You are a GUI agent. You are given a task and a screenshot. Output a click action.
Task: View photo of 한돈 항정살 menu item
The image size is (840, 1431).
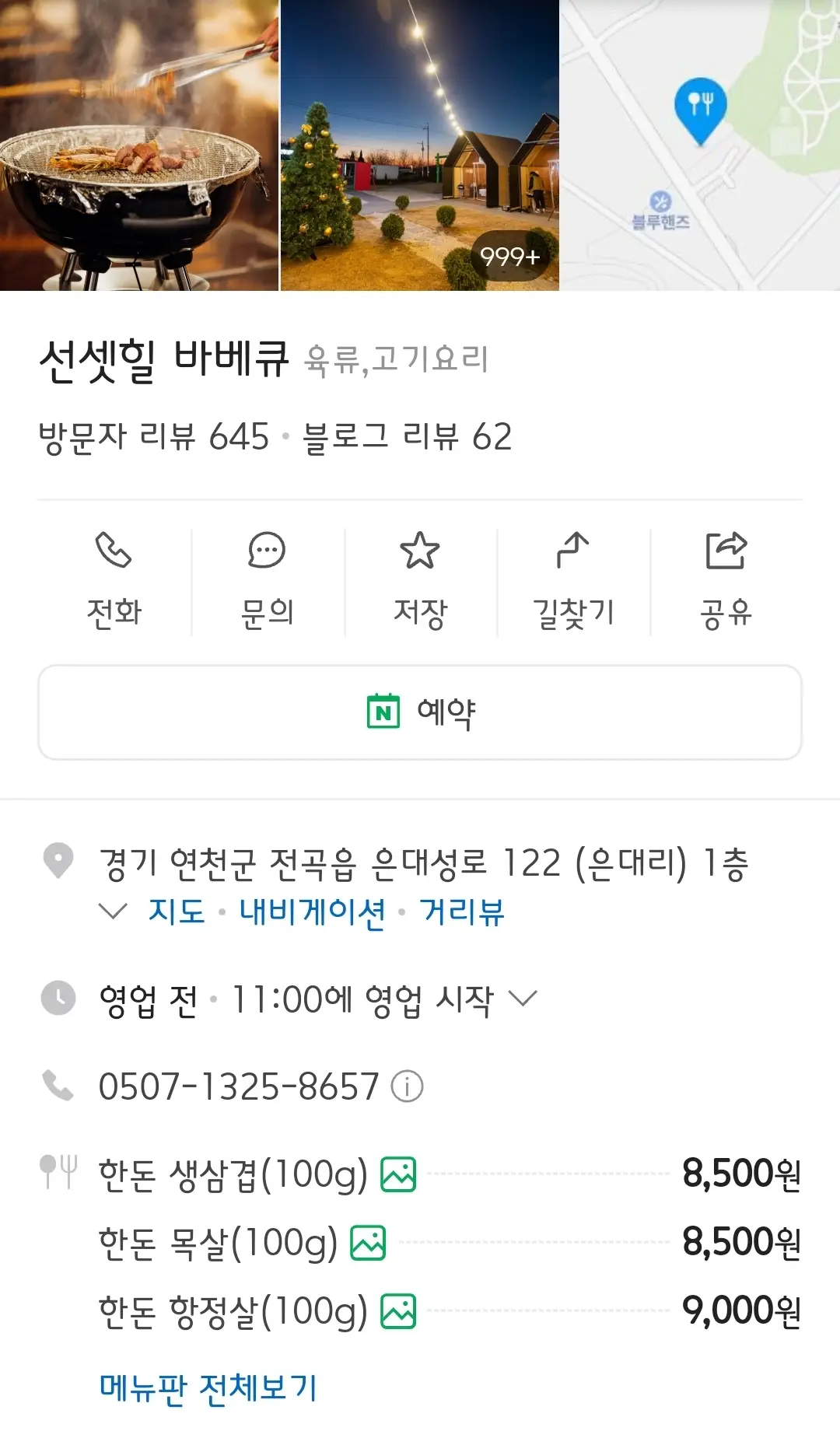(x=398, y=1311)
